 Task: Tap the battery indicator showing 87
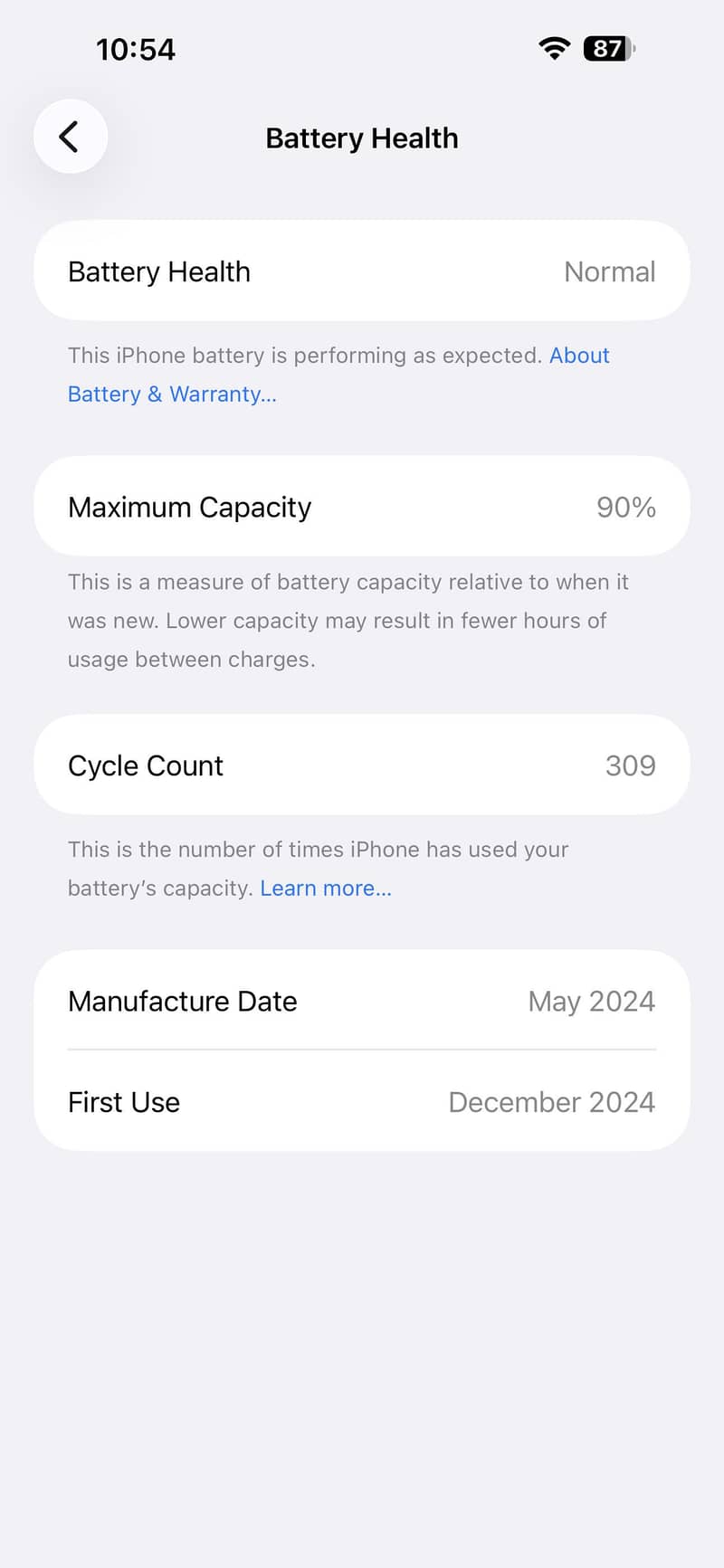608,49
